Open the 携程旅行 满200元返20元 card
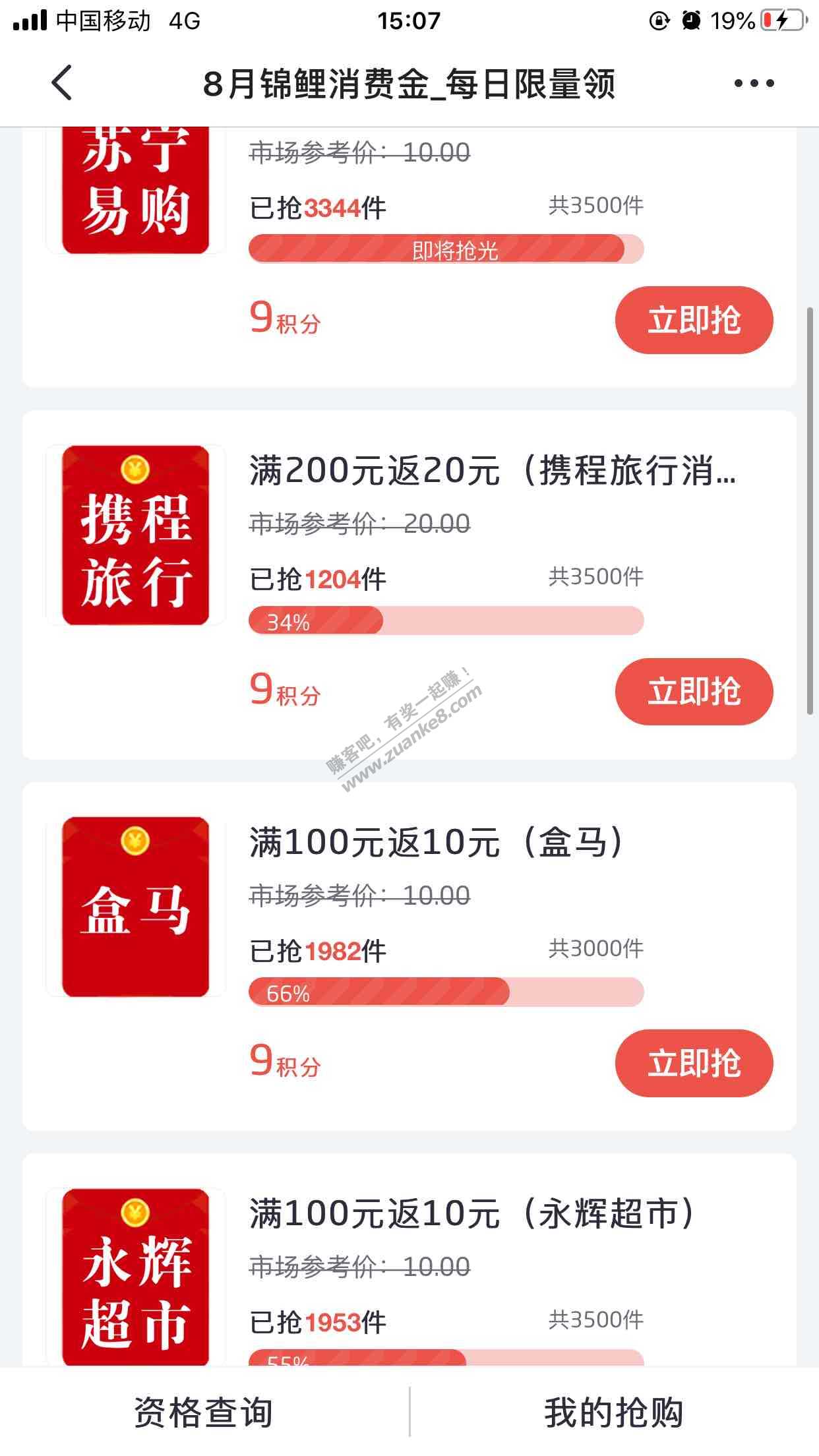 (492, 471)
